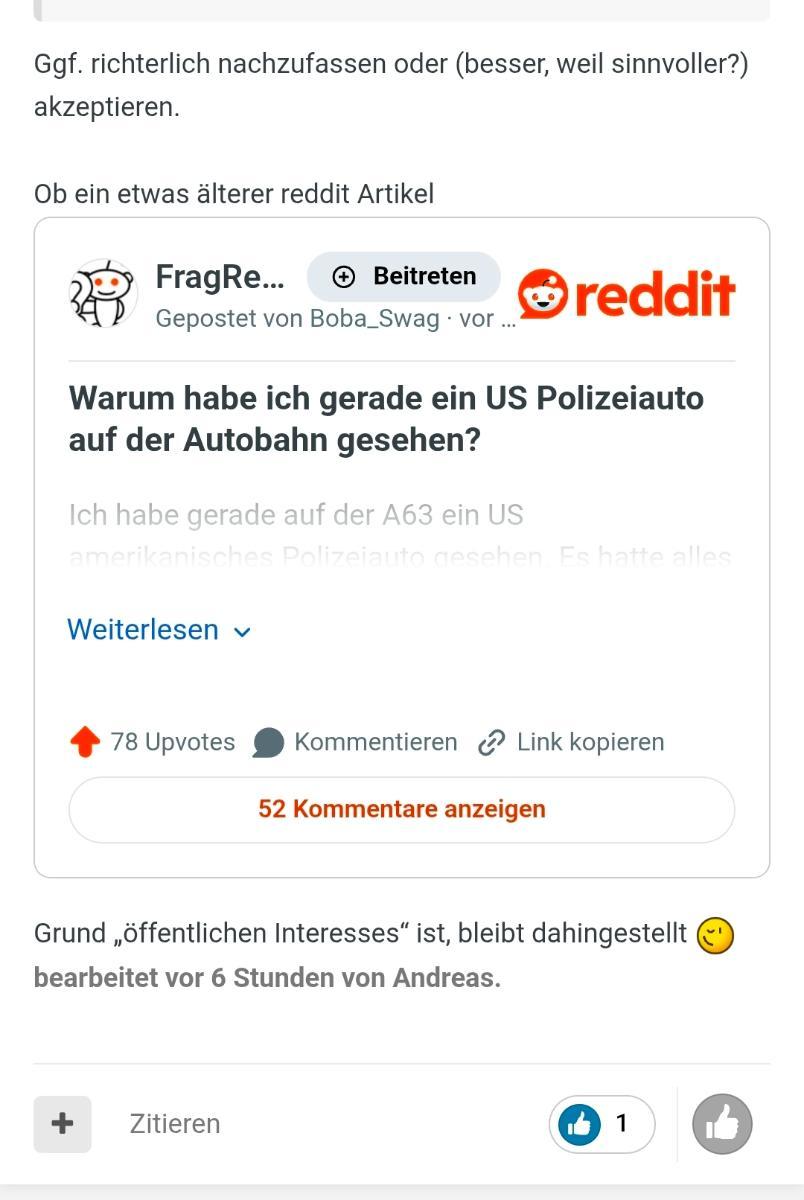Like this forum post with thumbs-up

click(x=722, y=1124)
